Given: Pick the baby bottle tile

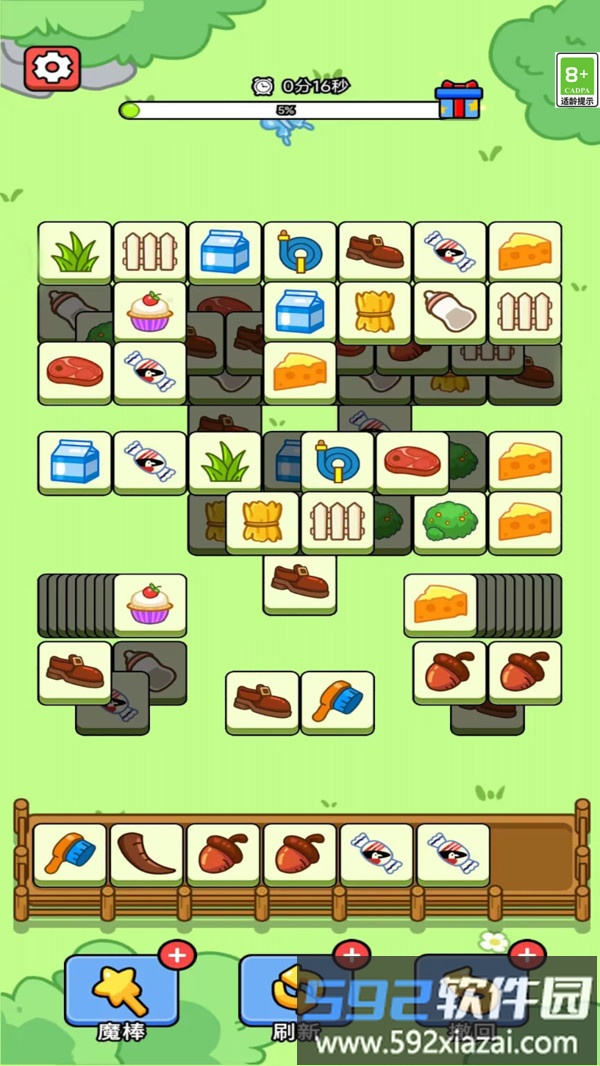Looking at the screenshot, I should [449, 311].
